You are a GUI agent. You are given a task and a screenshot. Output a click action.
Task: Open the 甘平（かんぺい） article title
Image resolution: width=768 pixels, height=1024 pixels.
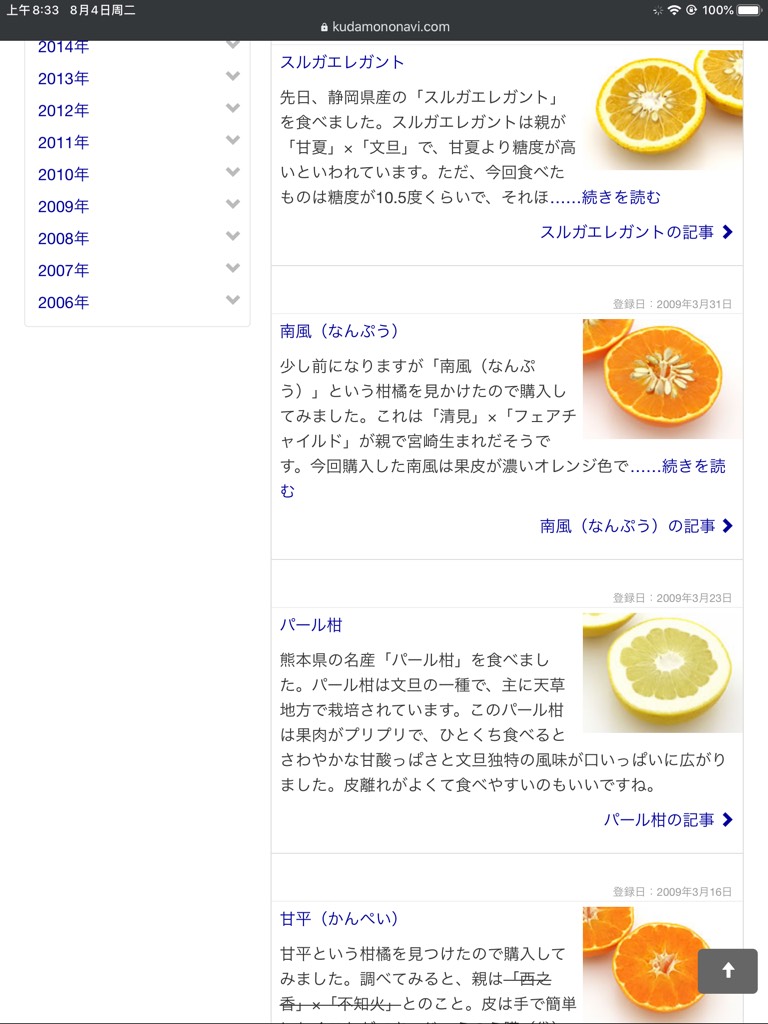coord(339,919)
